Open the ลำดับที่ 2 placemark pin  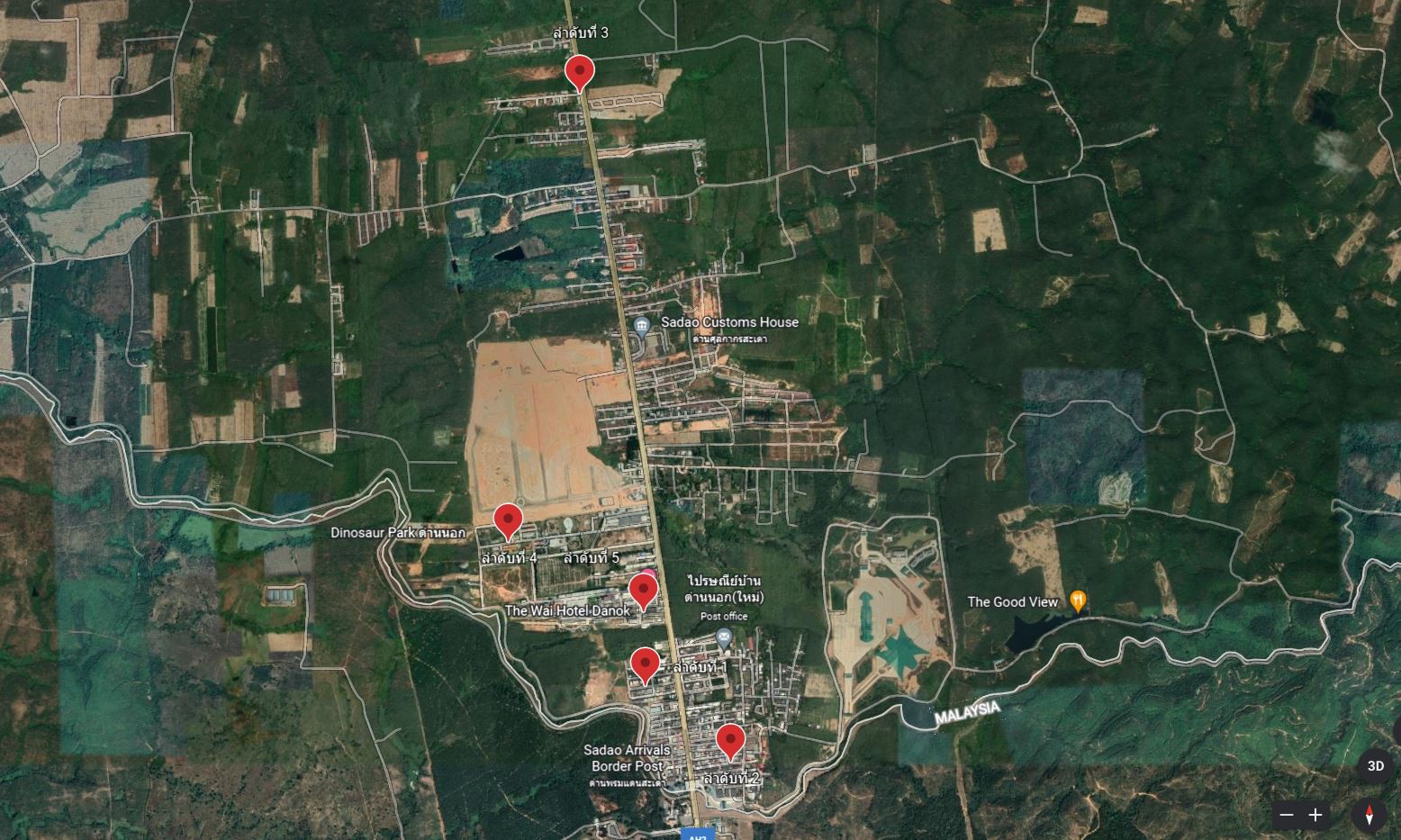coord(729,741)
